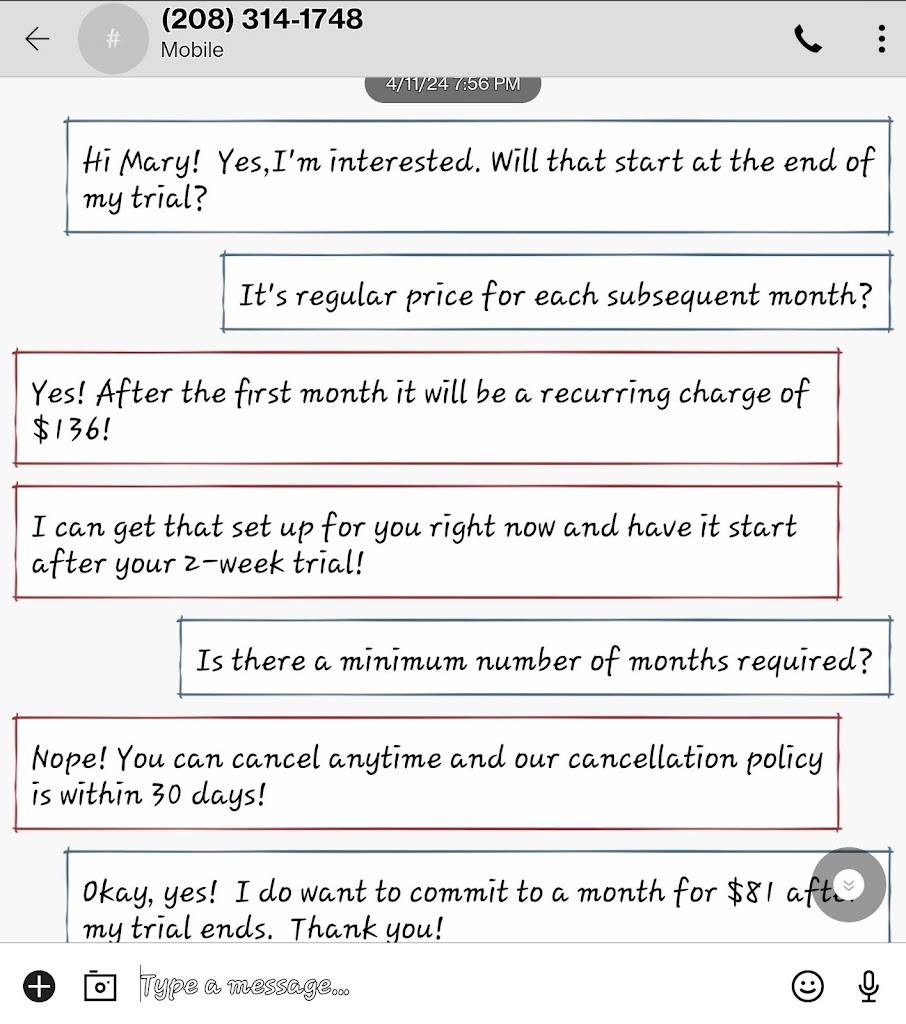Start voice input with the microphone

(x=869, y=986)
